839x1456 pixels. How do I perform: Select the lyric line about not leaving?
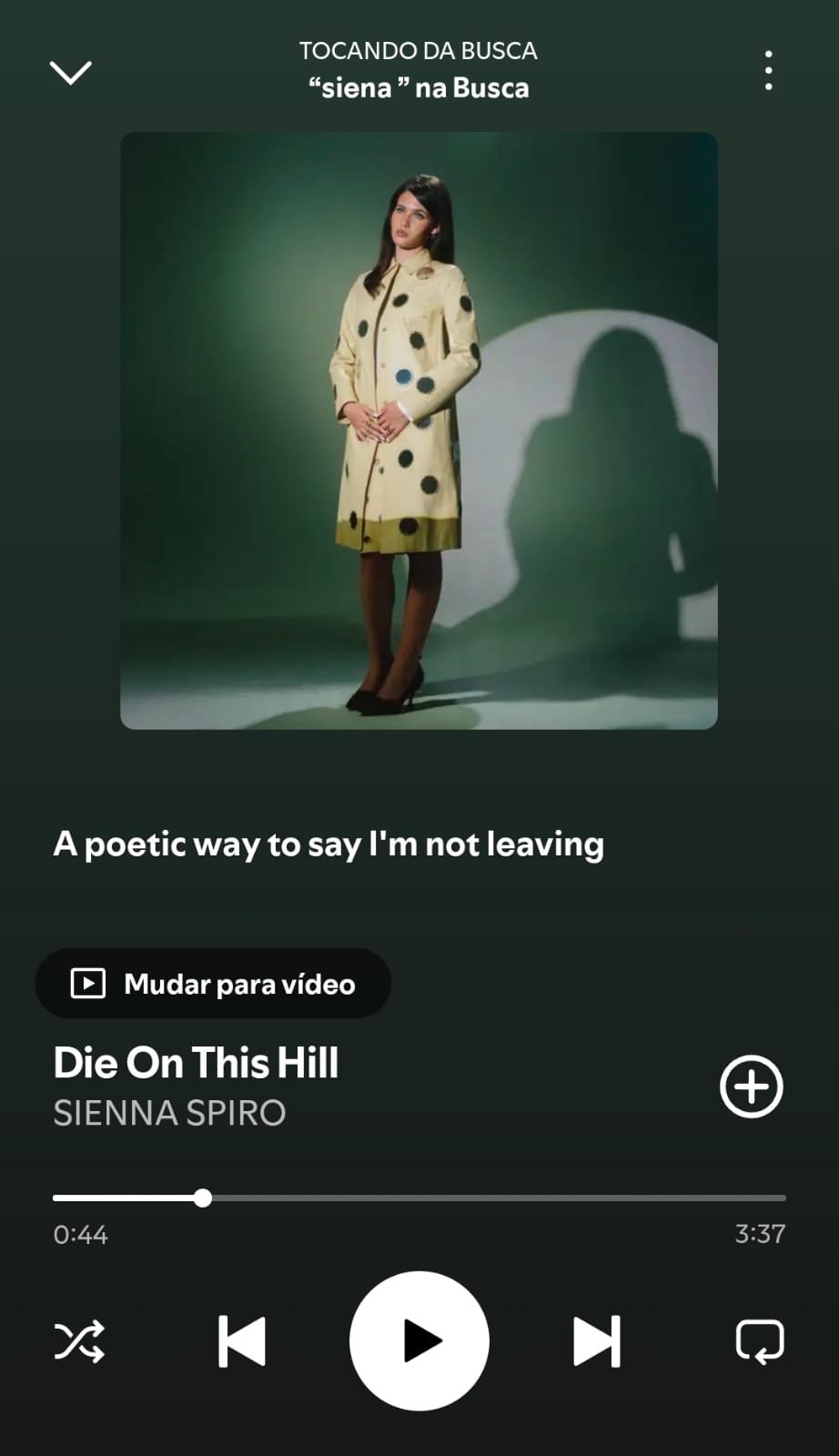(x=329, y=844)
